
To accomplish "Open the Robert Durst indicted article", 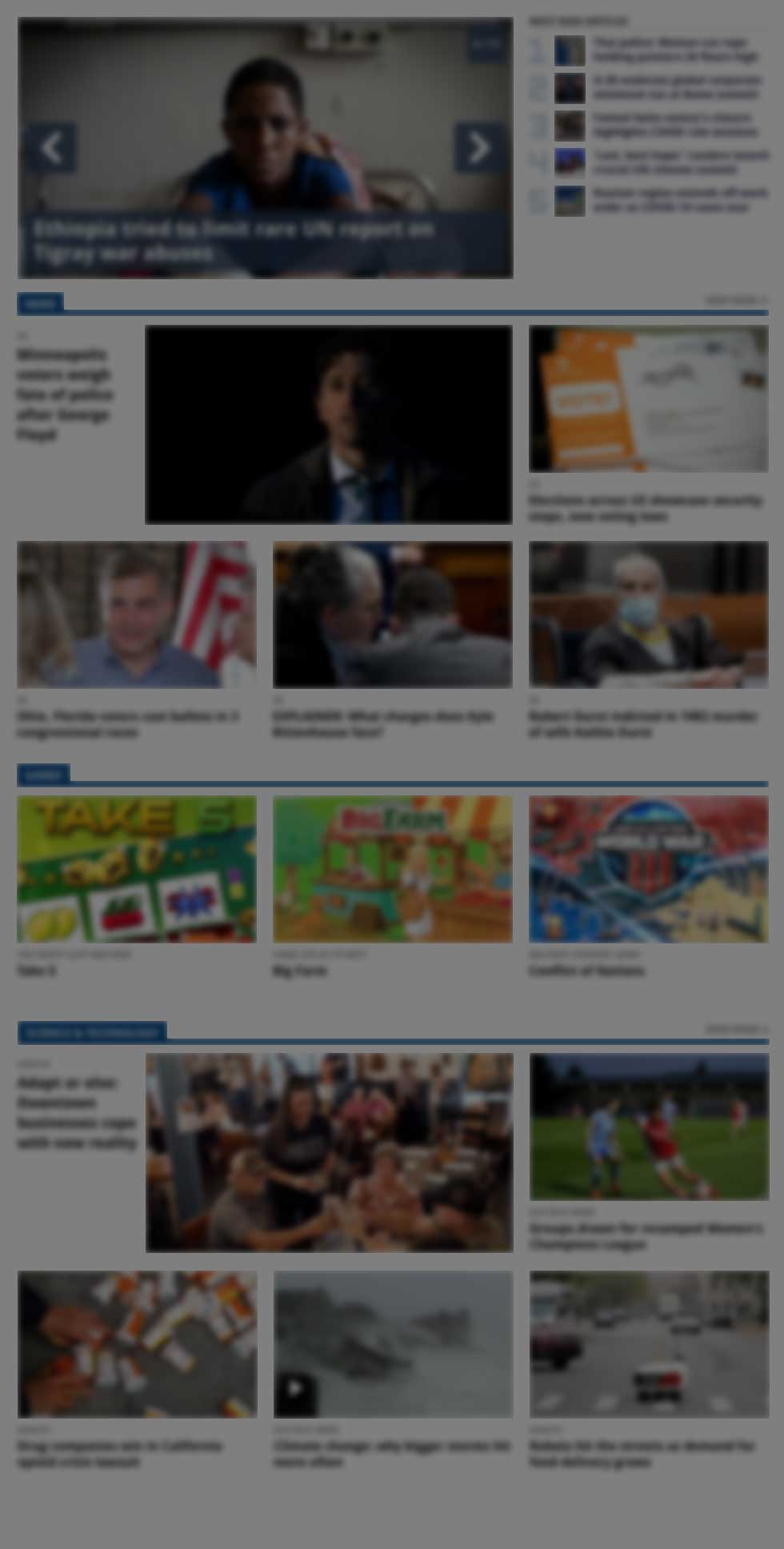I will (x=642, y=724).
